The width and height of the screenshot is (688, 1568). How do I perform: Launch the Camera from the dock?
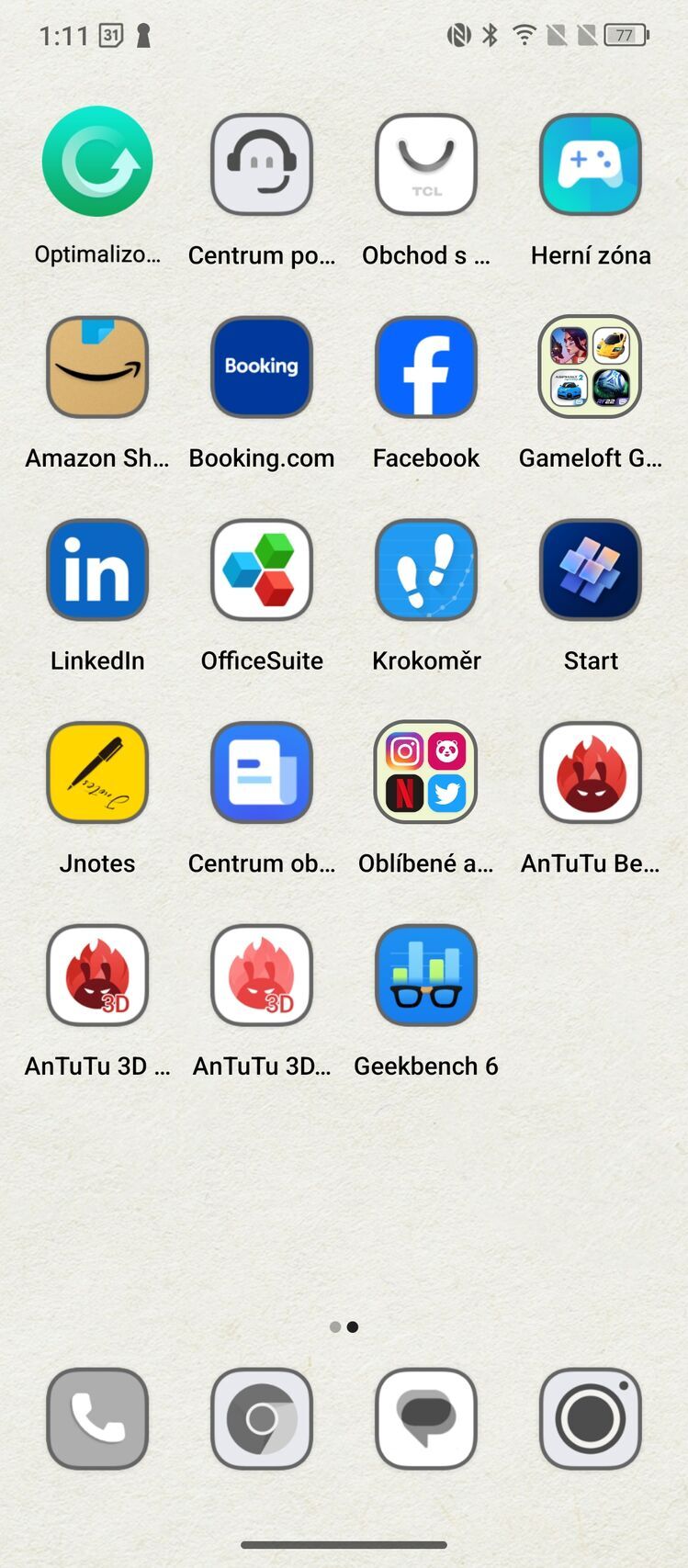(590, 1418)
